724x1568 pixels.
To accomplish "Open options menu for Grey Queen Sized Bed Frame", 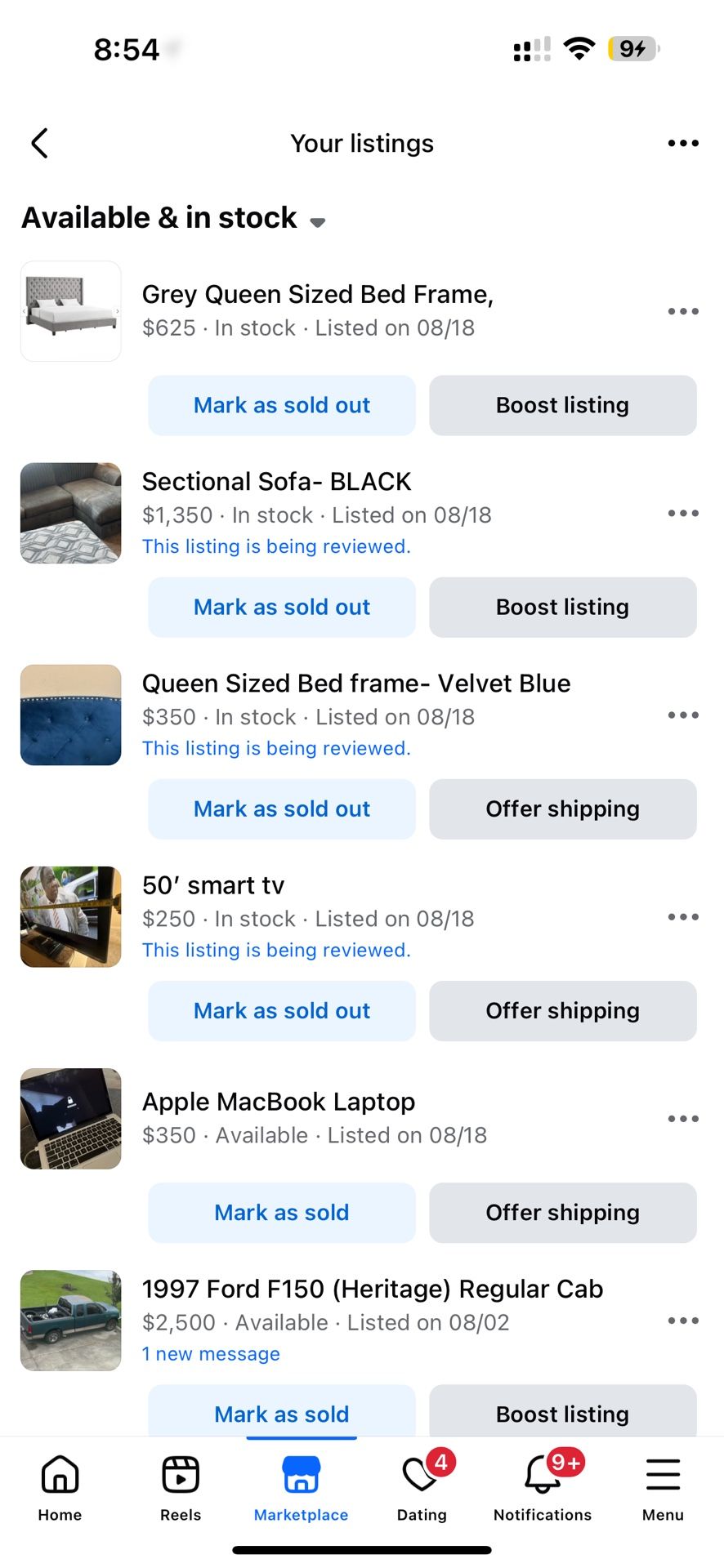I will click(x=682, y=311).
